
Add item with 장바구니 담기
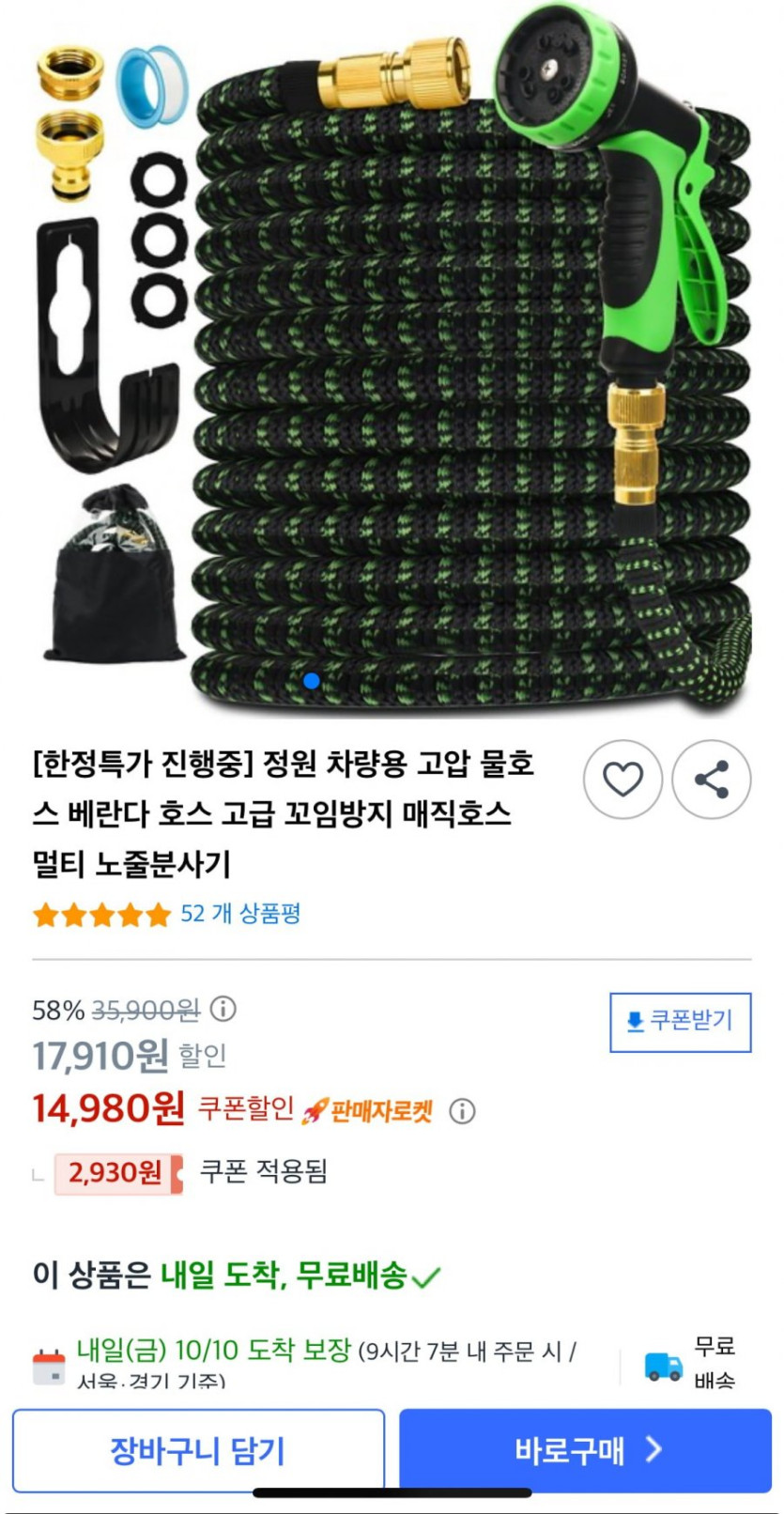point(198,1451)
